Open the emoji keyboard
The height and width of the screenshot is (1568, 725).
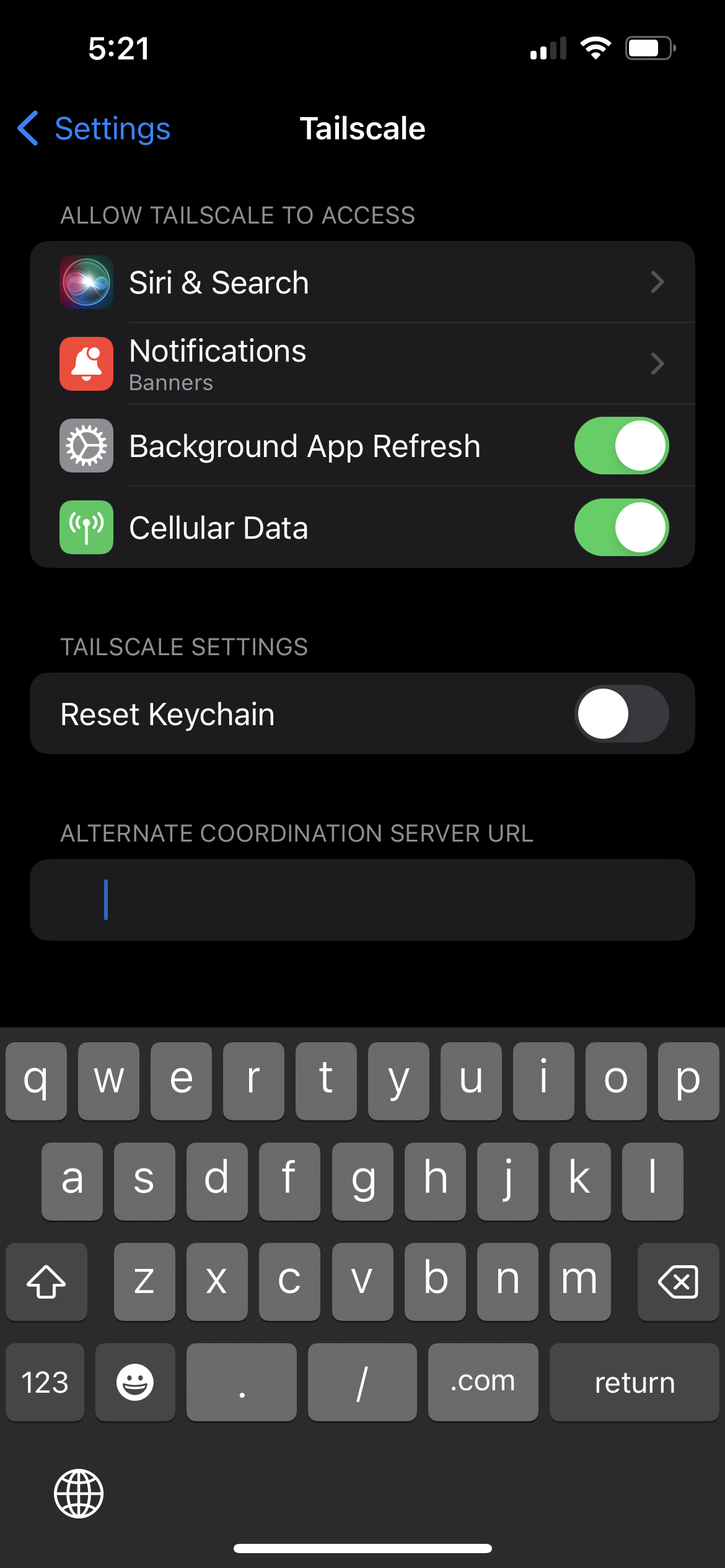(135, 1382)
